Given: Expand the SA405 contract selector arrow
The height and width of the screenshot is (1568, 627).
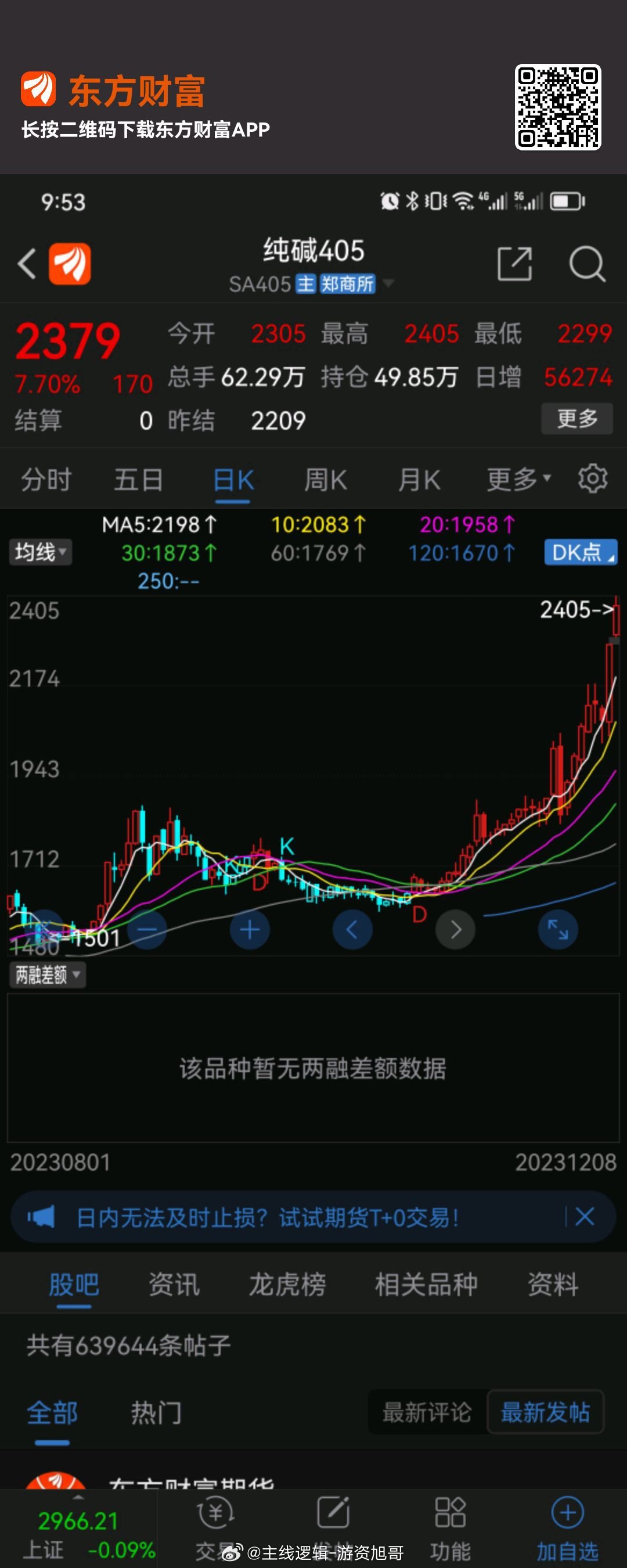Looking at the screenshot, I should (388, 283).
